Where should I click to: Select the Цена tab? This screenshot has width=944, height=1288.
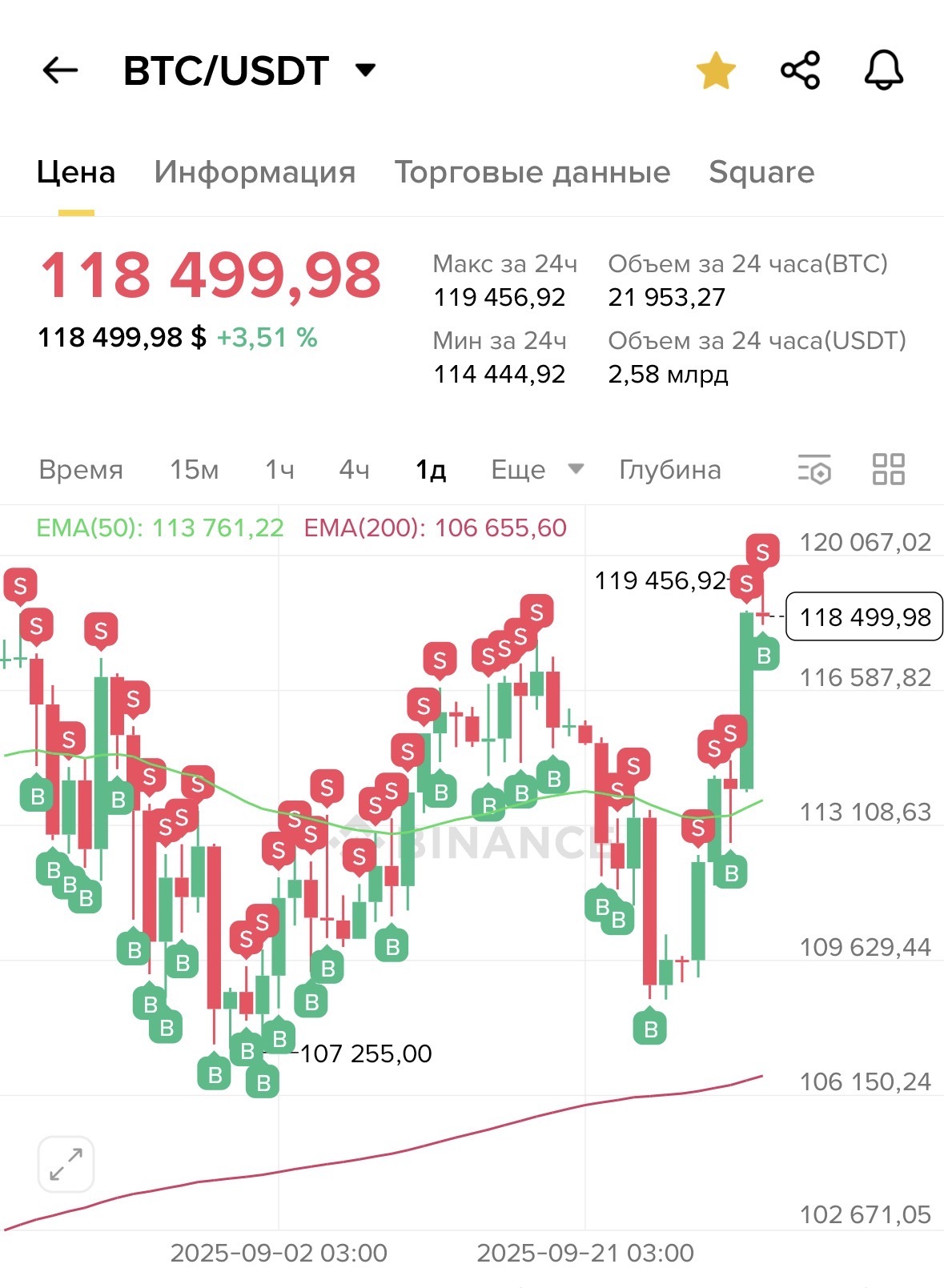(76, 172)
